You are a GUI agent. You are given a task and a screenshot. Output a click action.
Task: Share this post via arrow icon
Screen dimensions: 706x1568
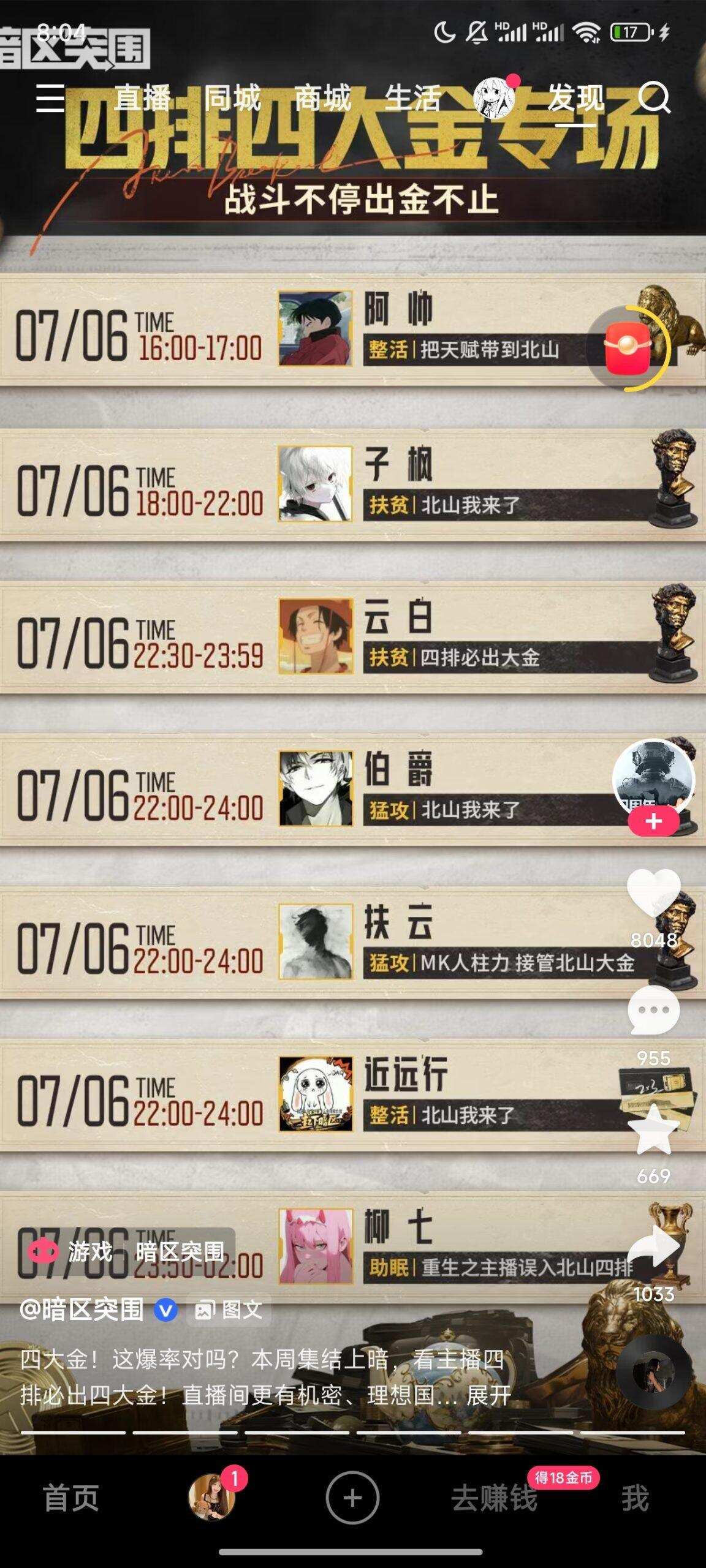(x=653, y=1248)
